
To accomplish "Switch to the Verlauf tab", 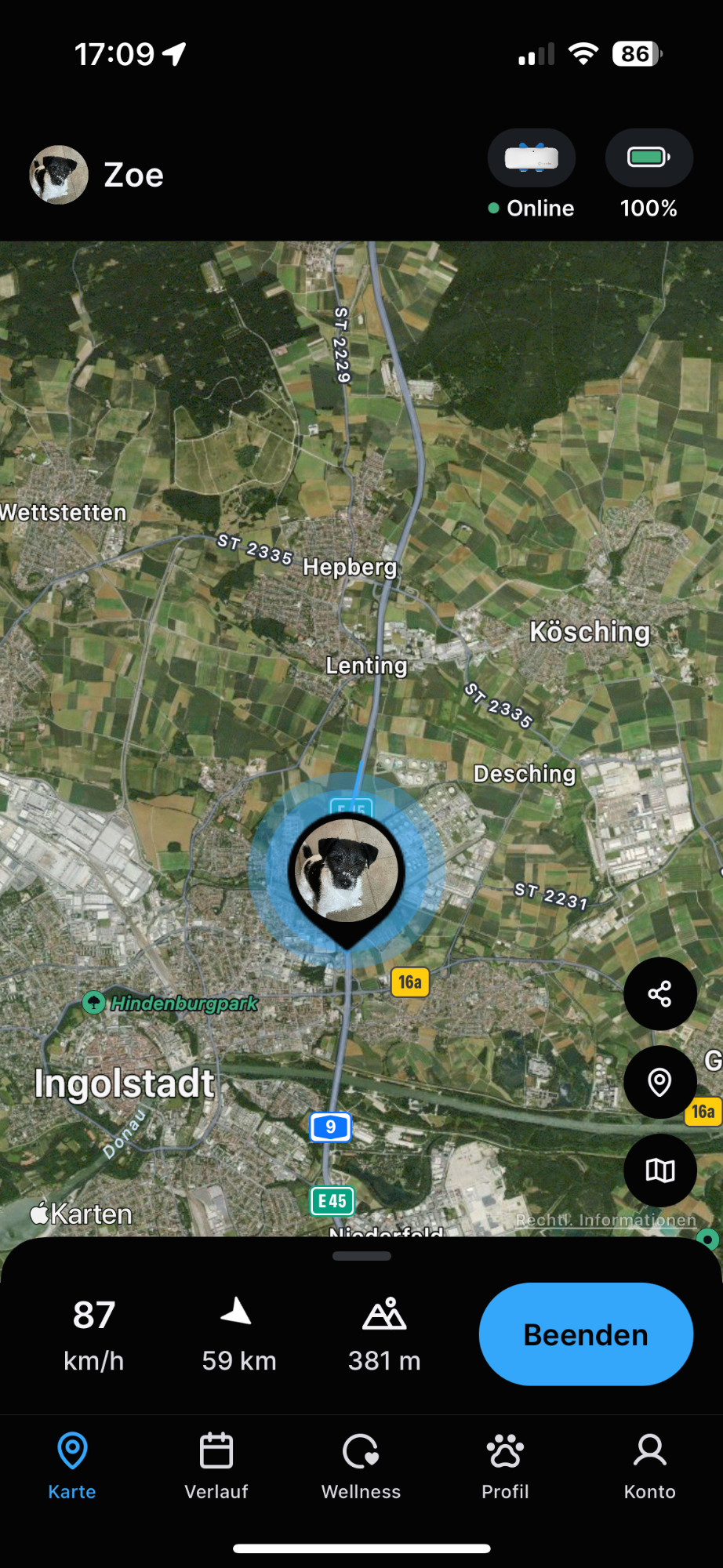I will click(216, 1466).
